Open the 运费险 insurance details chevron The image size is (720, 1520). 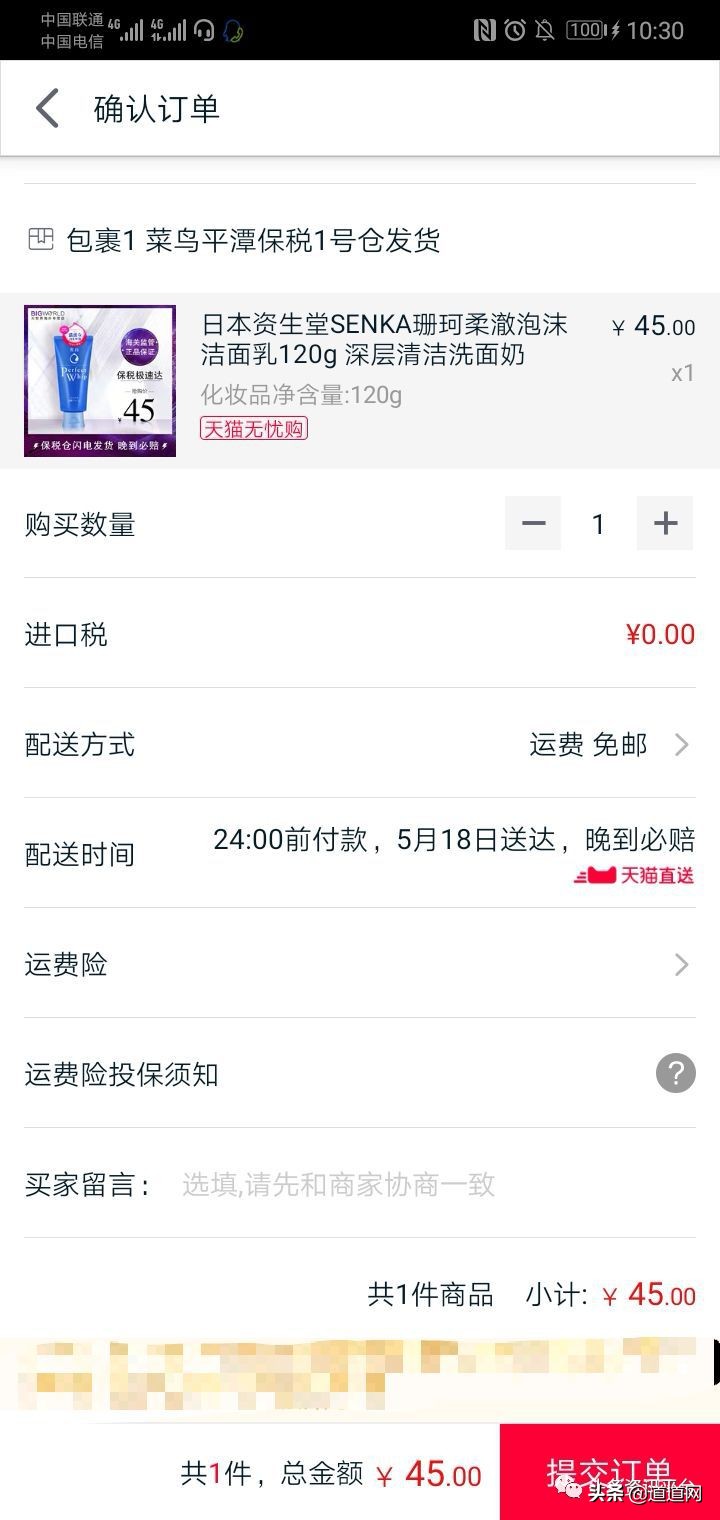click(x=683, y=964)
